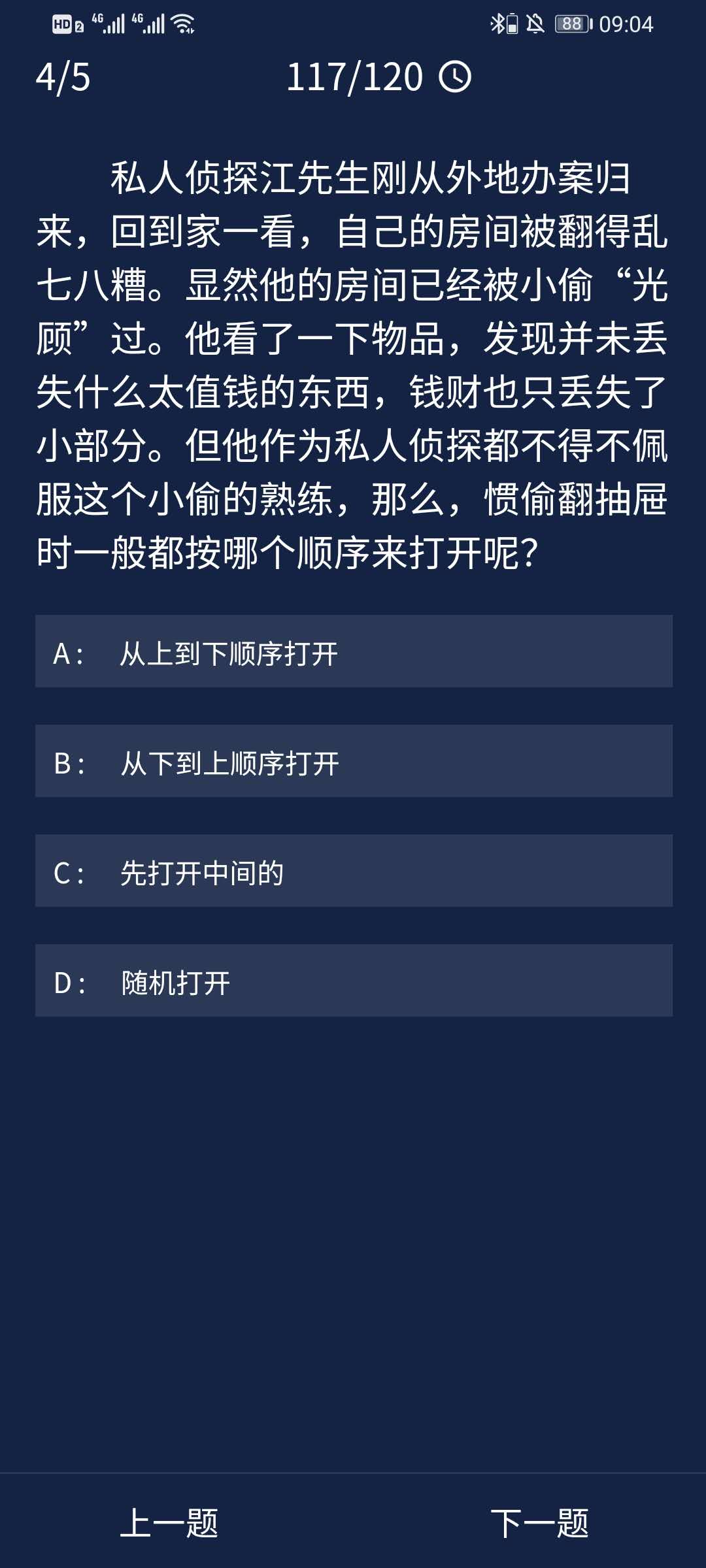706x1568 pixels.
Task: Select option D: 随机打开
Action: (353, 981)
